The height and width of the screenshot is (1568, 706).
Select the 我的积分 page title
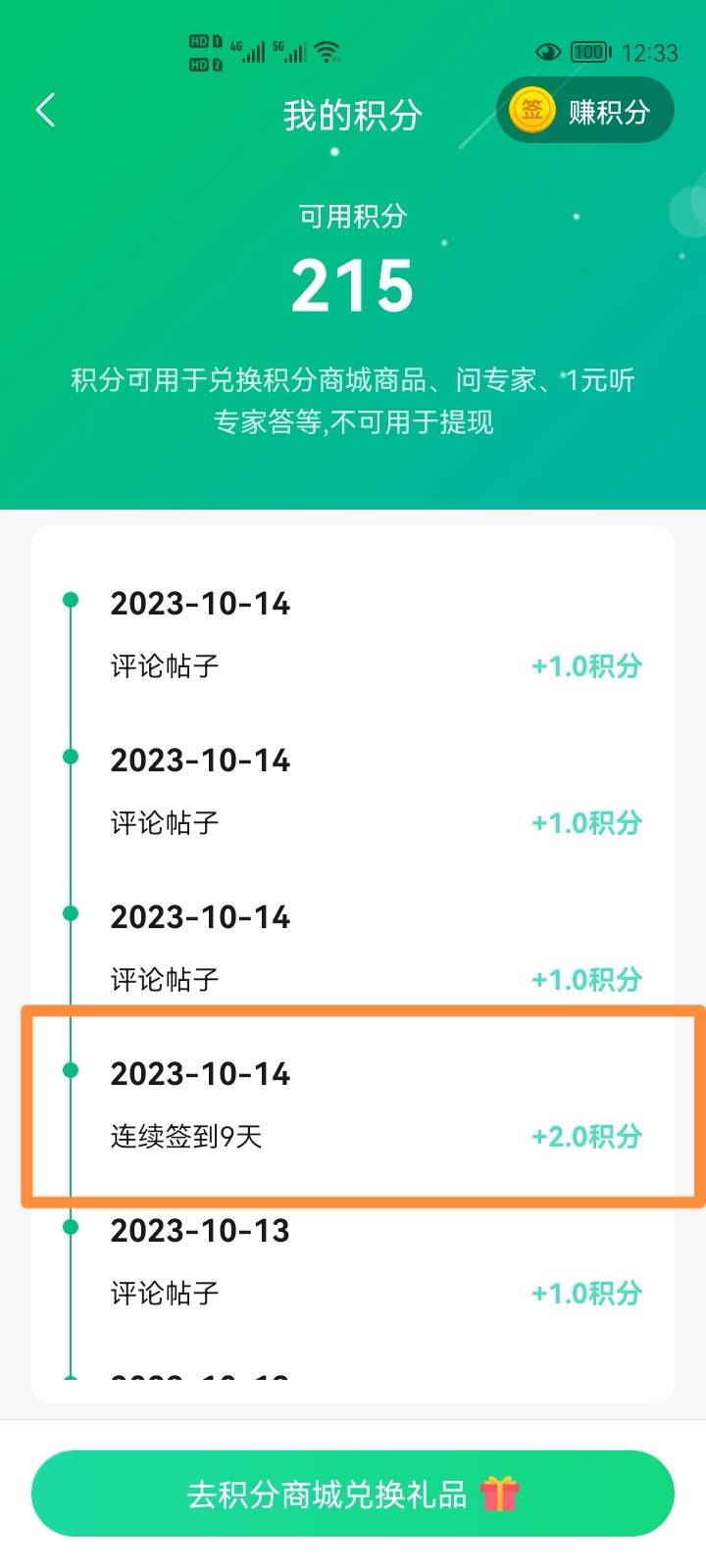click(353, 113)
